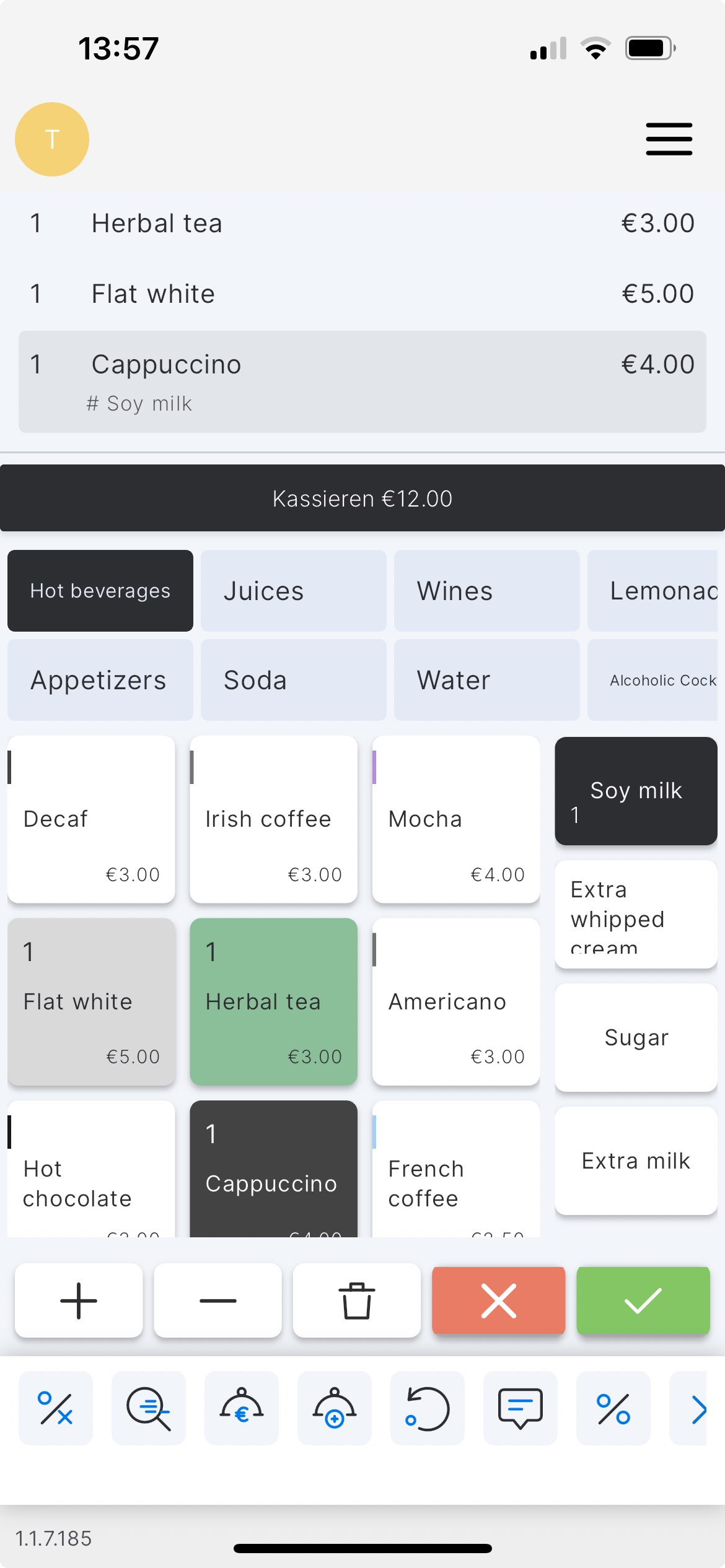The height and width of the screenshot is (1568, 725).
Task: Confirm with the green checkmark button
Action: click(643, 1300)
